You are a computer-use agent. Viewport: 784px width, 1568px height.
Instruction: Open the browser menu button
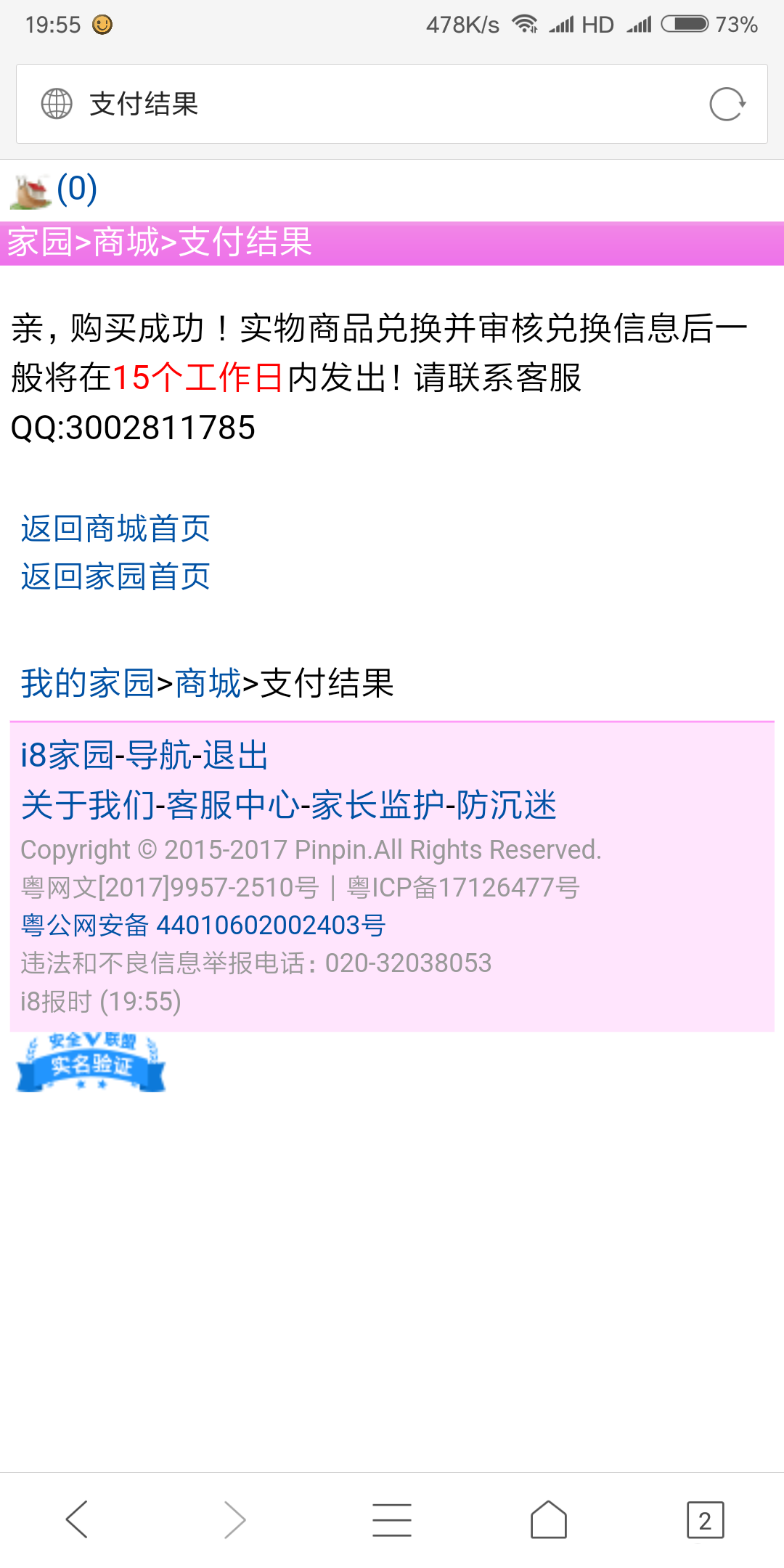pos(392,1519)
